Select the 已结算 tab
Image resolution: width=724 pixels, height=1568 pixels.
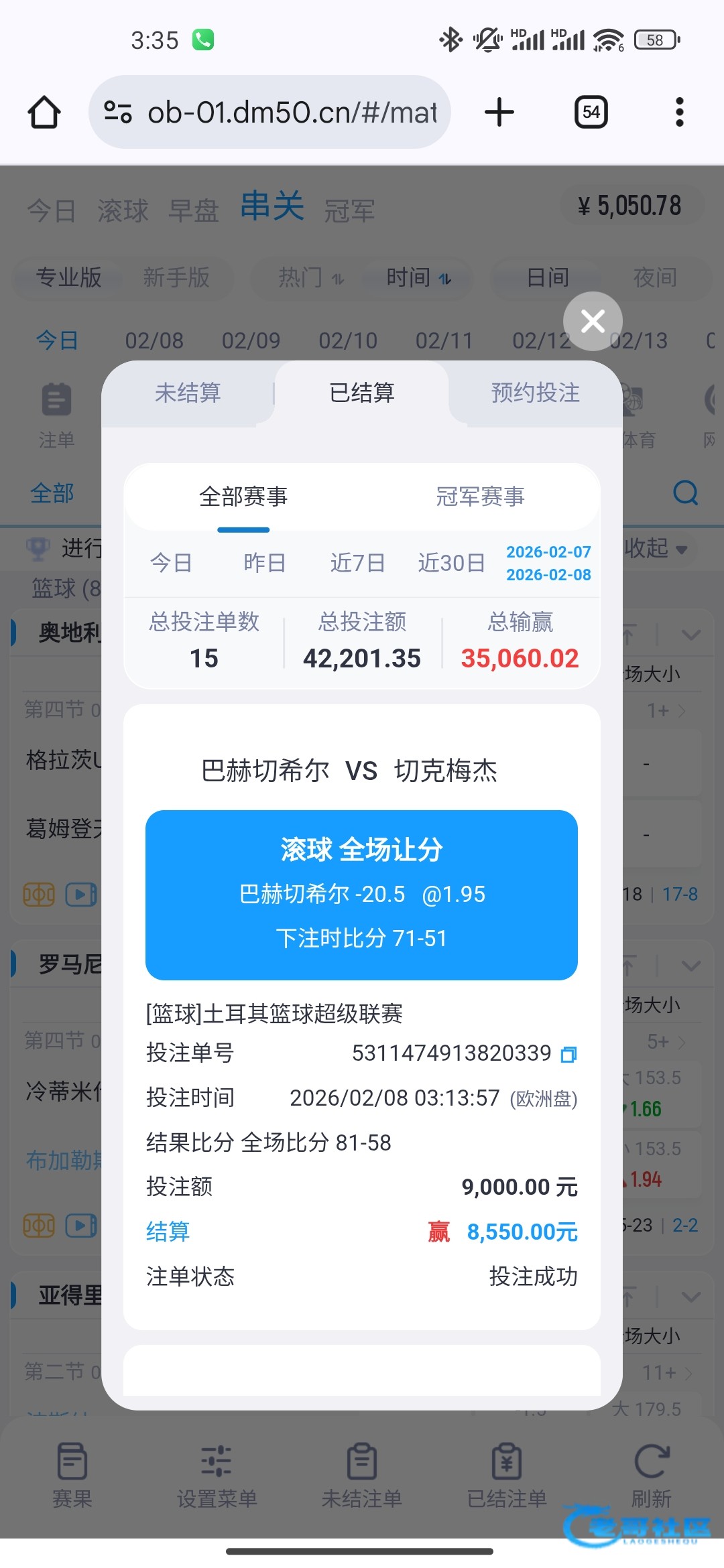click(x=361, y=393)
